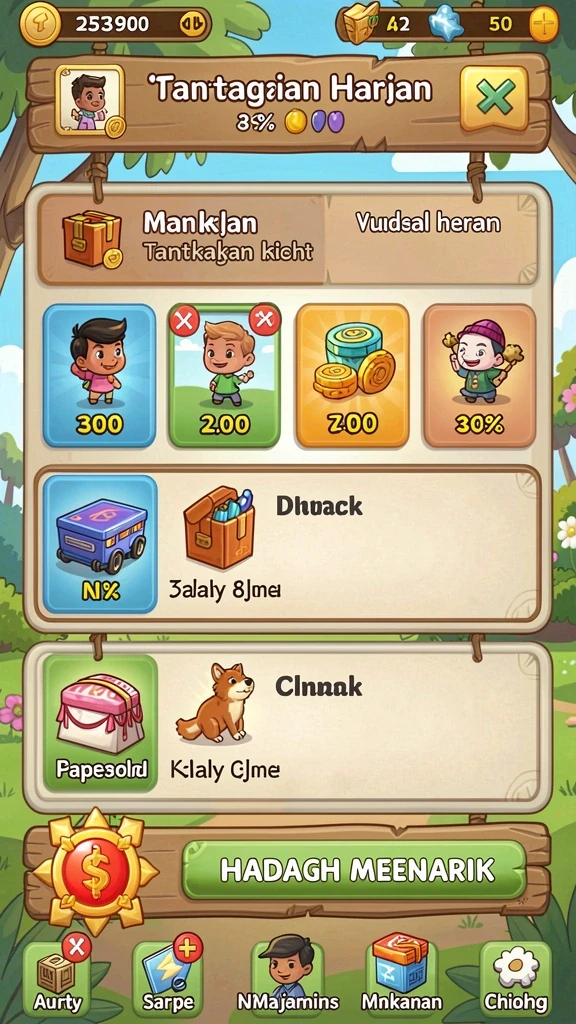The image size is (576, 1024).
Task: Close the Tantagian Harjan panel
Action: [494, 99]
